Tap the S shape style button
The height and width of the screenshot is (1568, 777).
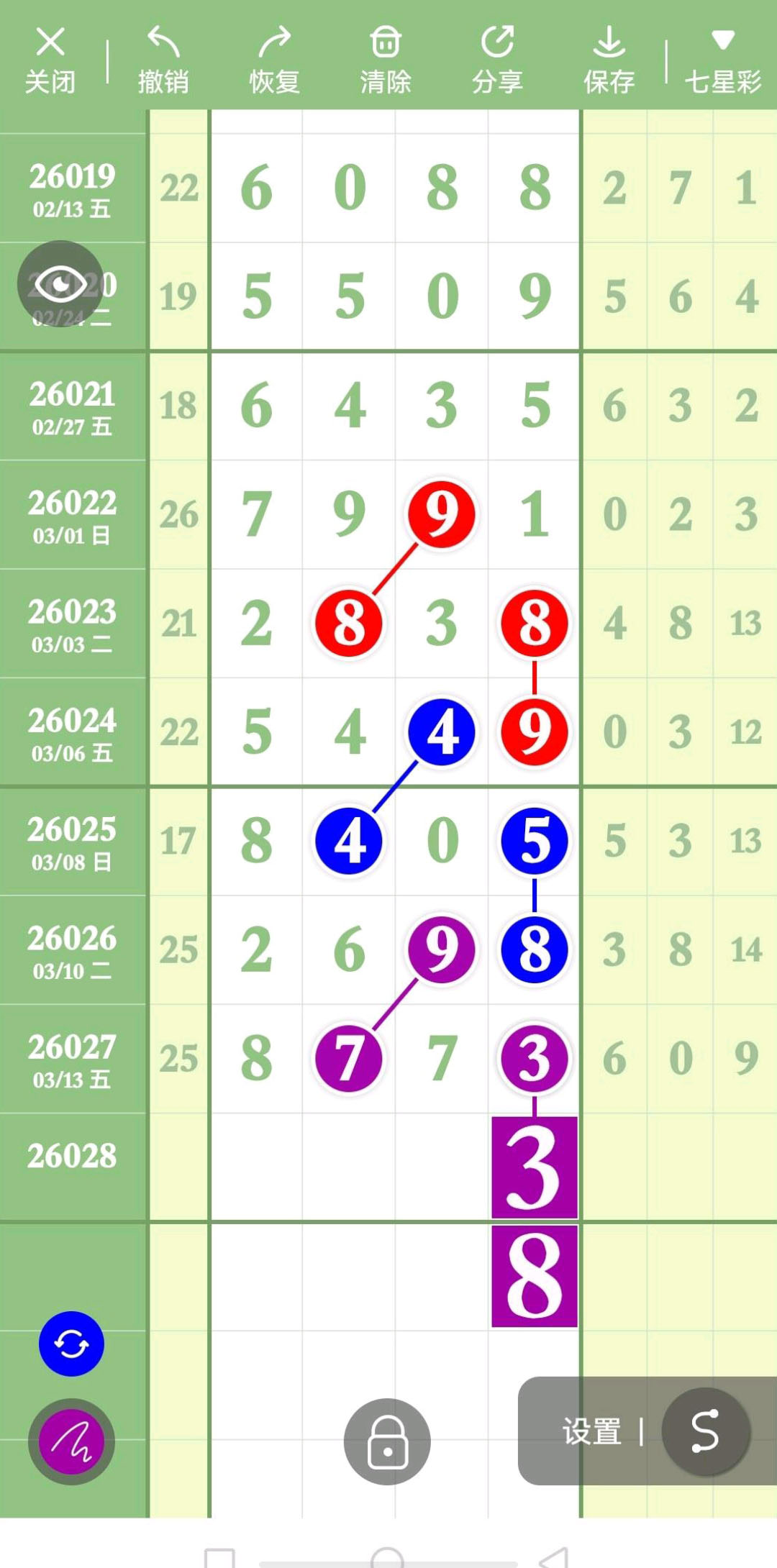[x=705, y=1431]
